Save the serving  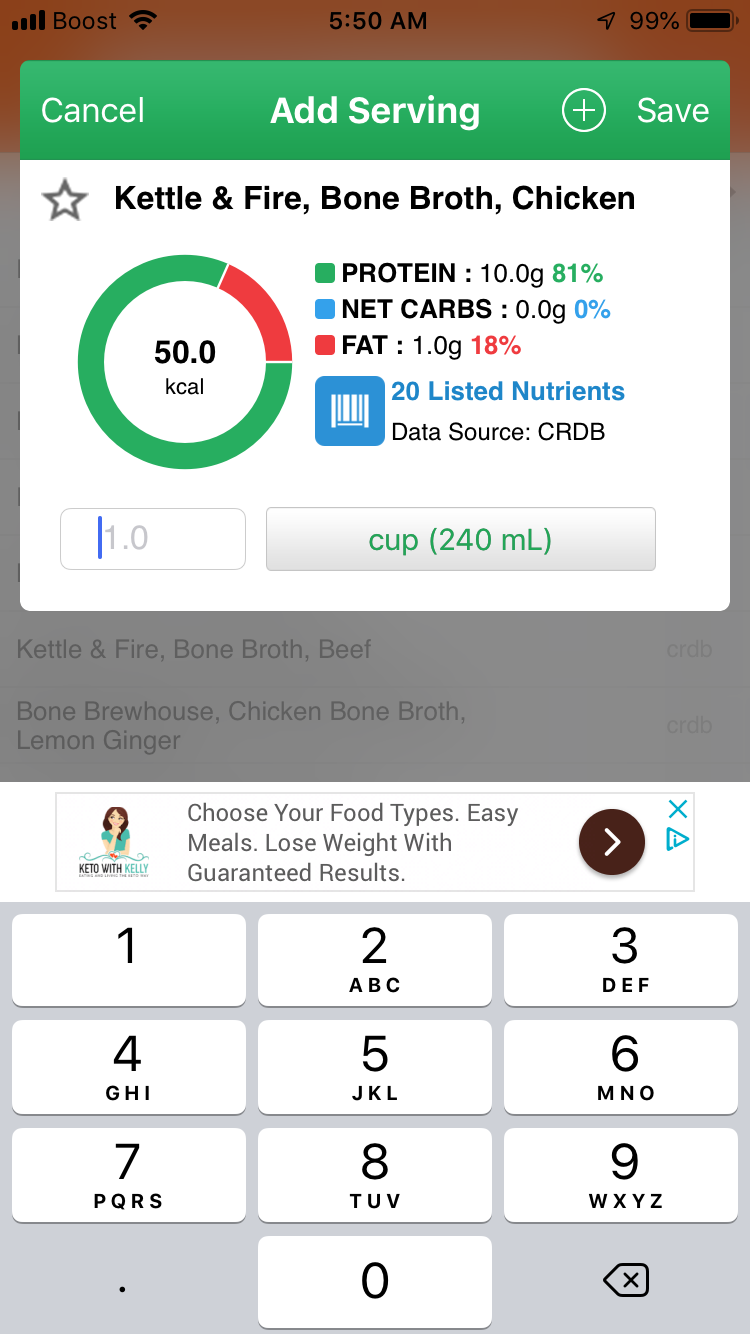[673, 111]
